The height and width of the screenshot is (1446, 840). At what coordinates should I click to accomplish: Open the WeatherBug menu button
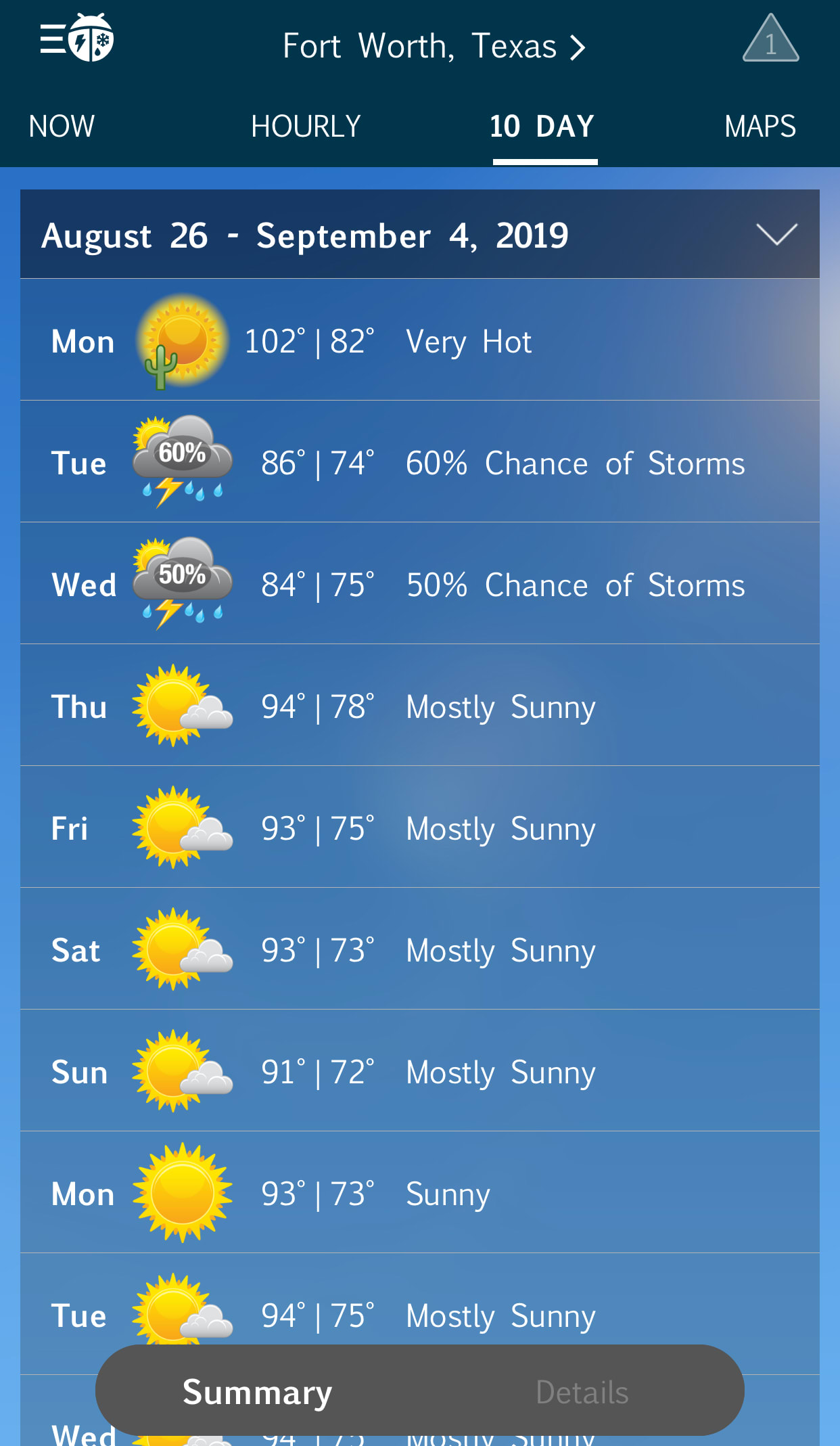click(x=76, y=39)
